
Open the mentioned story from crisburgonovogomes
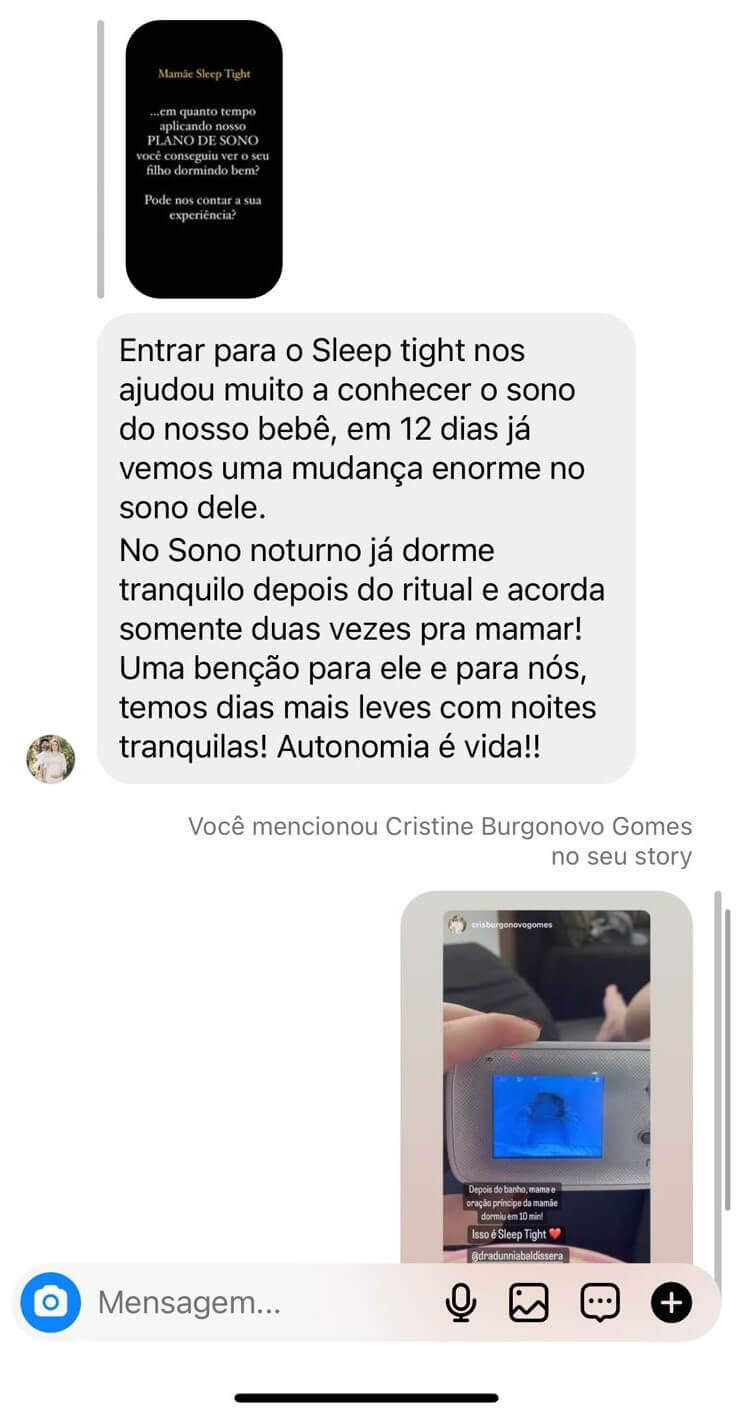pyautogui.click(x=546, y=1080)
